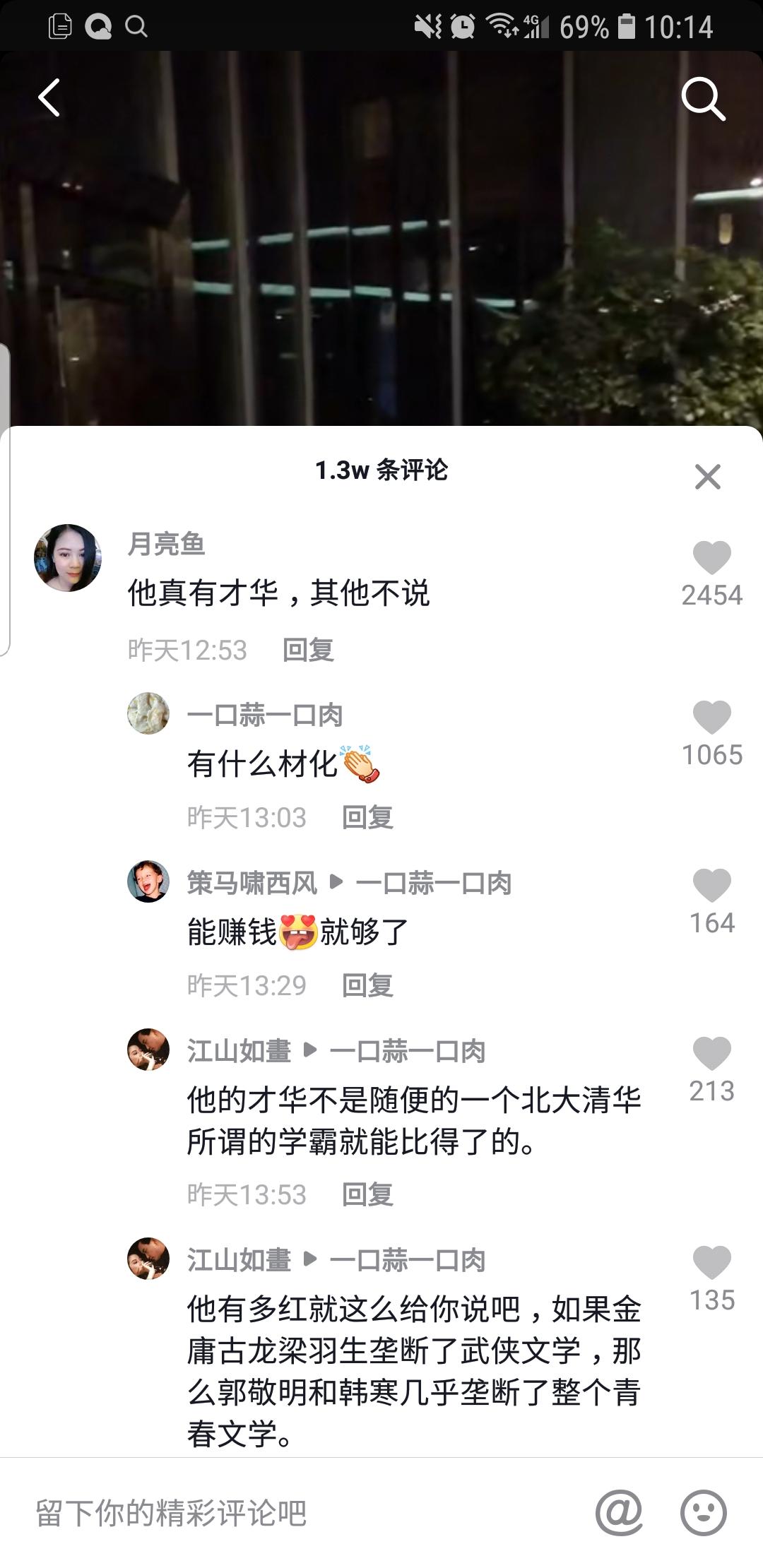Screen dimensions: 763x1568
Task: Like the comment "有什么材化"
Action: pyautogui.click(x=711, y=718)
